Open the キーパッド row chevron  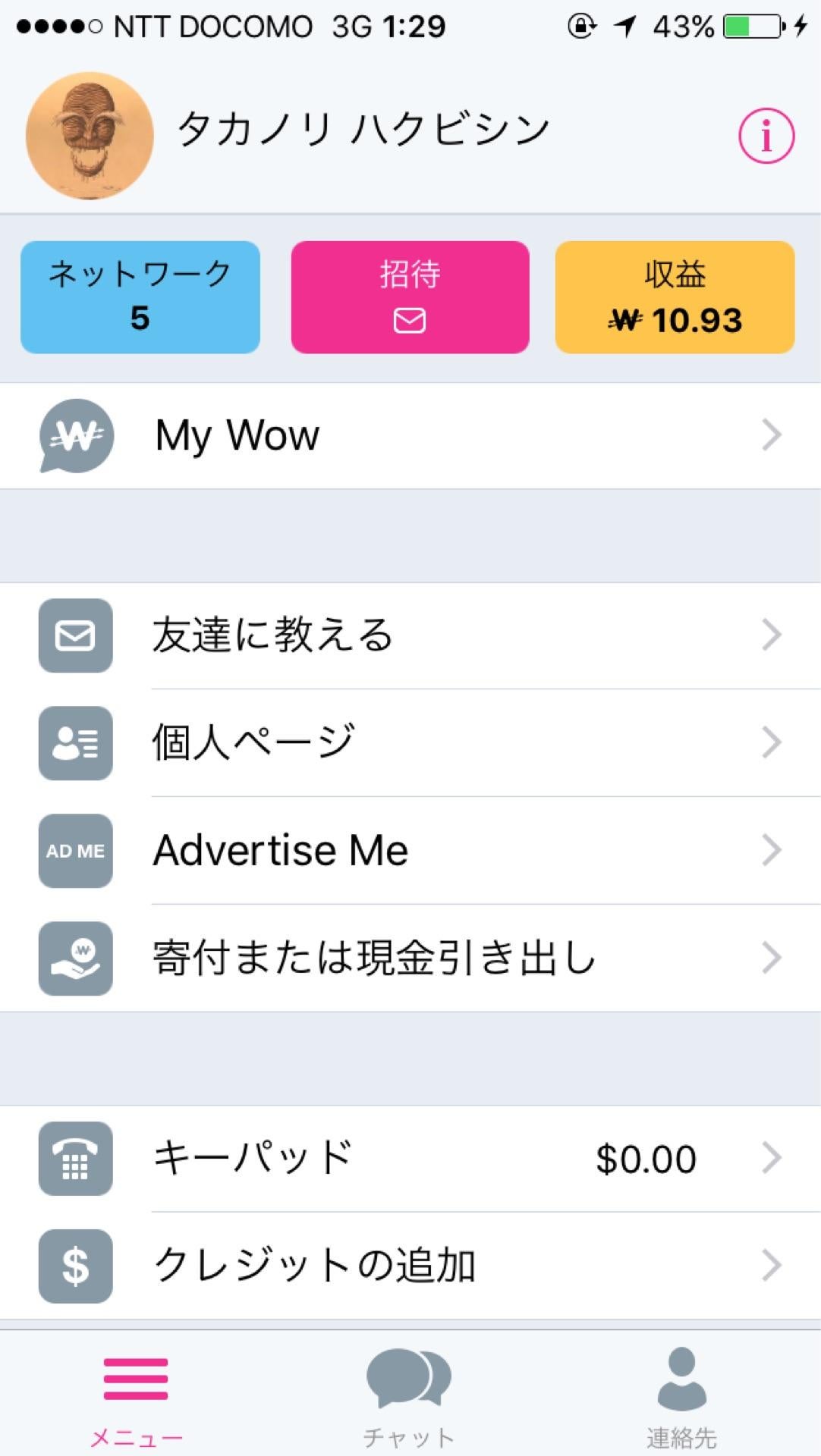[772, 1156]
